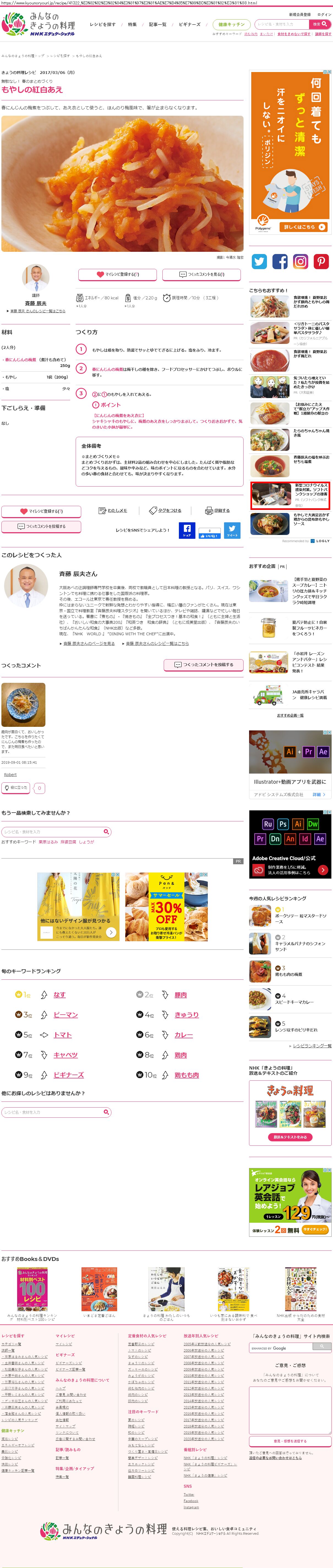This screenshot has height=1568, width=333.
Task: Open the Pinterest icon in the sidebar
Action: coord(321,262)
